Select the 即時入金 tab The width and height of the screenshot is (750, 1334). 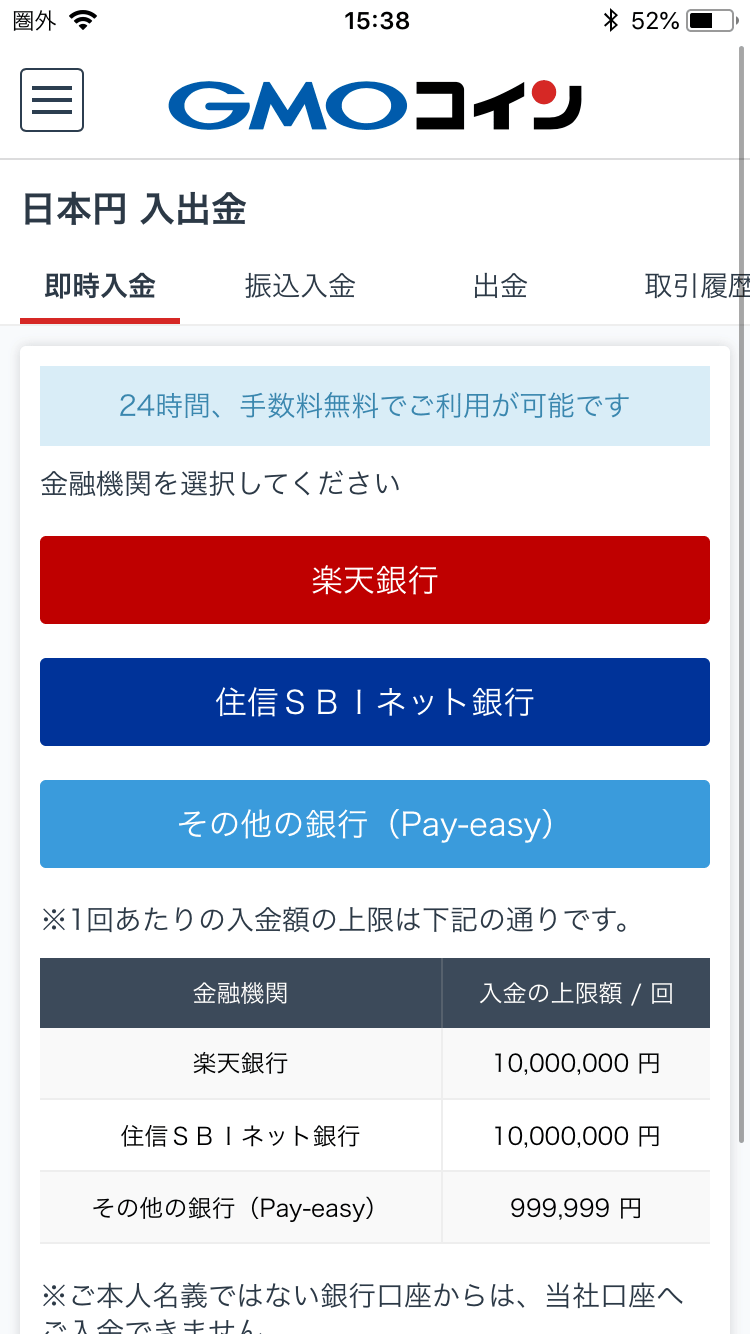[x=100, y=287]
